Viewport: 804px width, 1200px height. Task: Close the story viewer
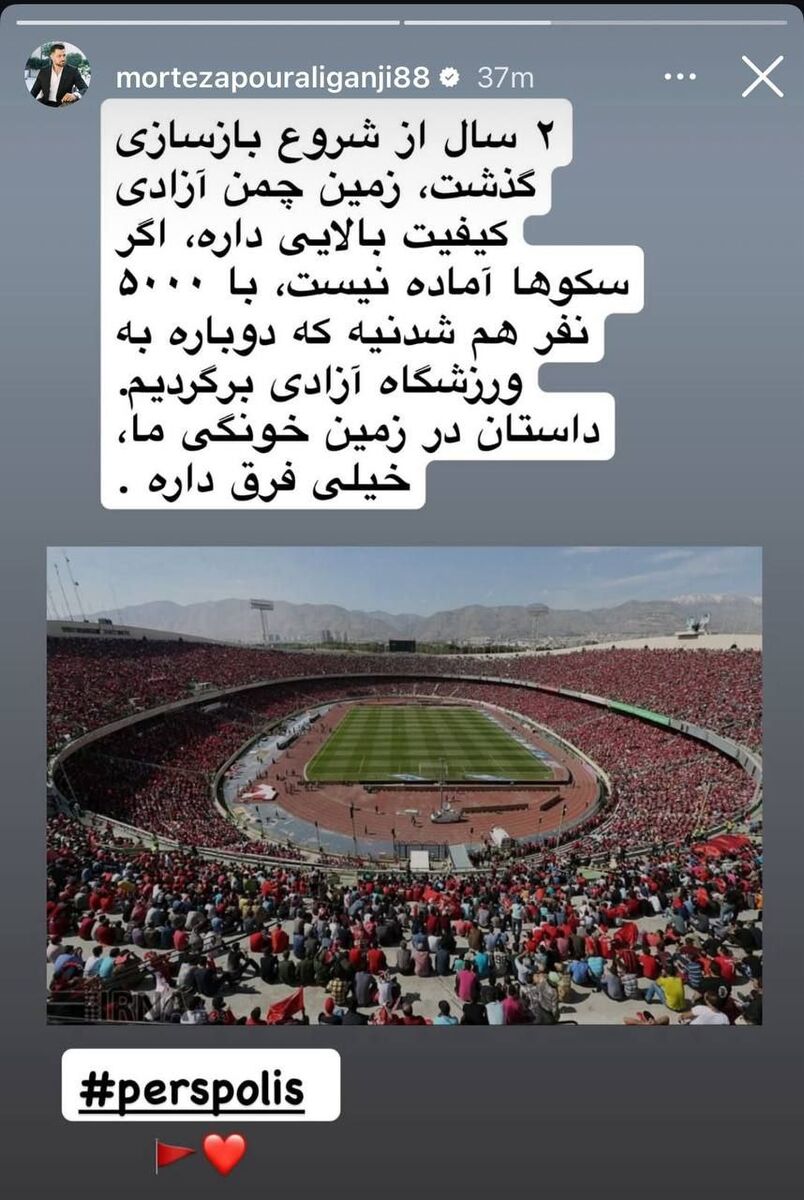pyautogui.click(x=762, y=77)
